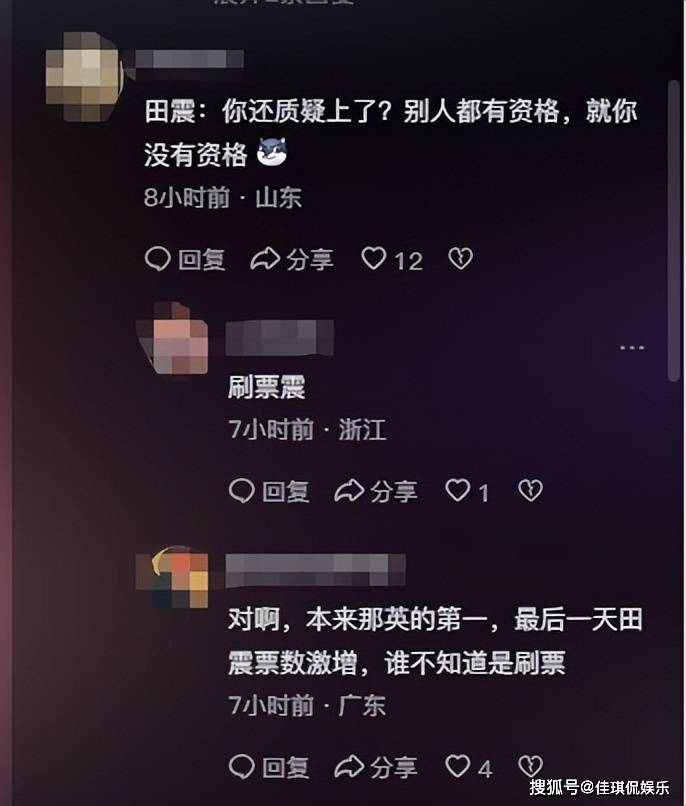Like the 刷票震 comment
The width and height of the screenshot is (686, 806).
click(x=458, y=491)
